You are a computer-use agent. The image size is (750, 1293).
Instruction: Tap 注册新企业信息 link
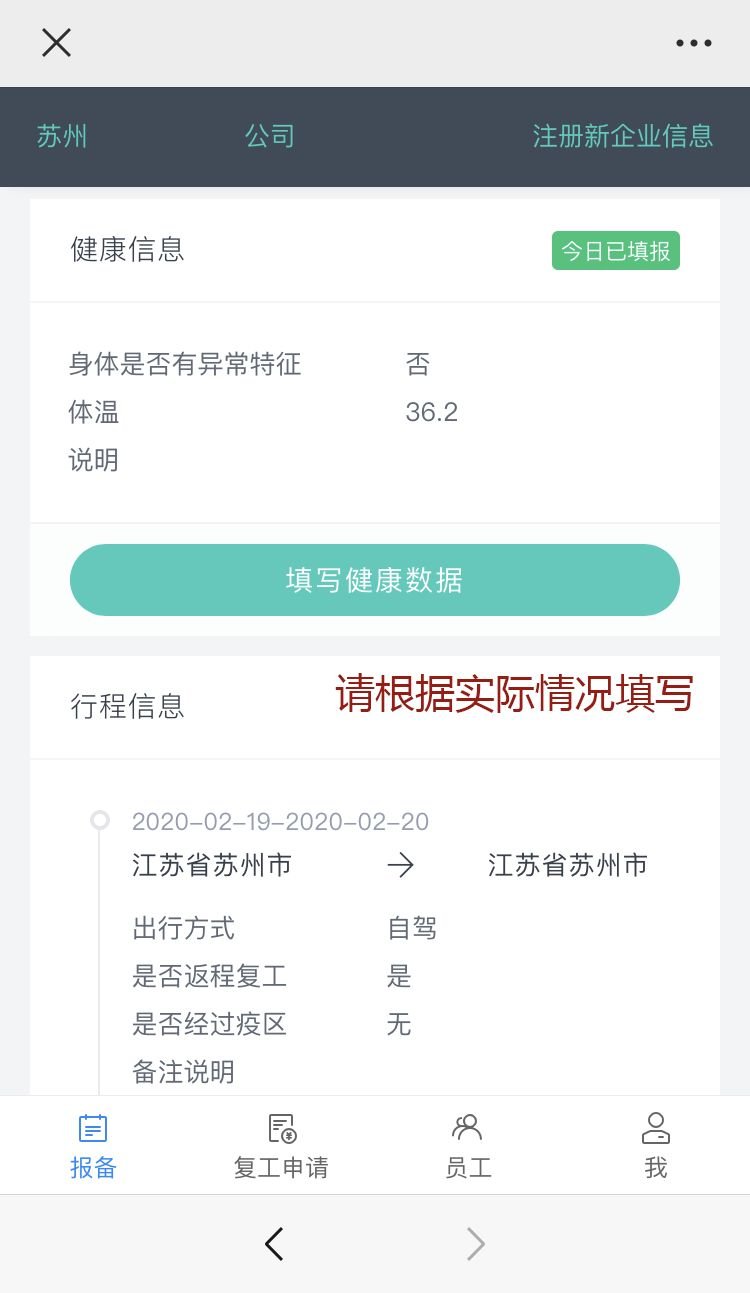click(x=622, y=136)
